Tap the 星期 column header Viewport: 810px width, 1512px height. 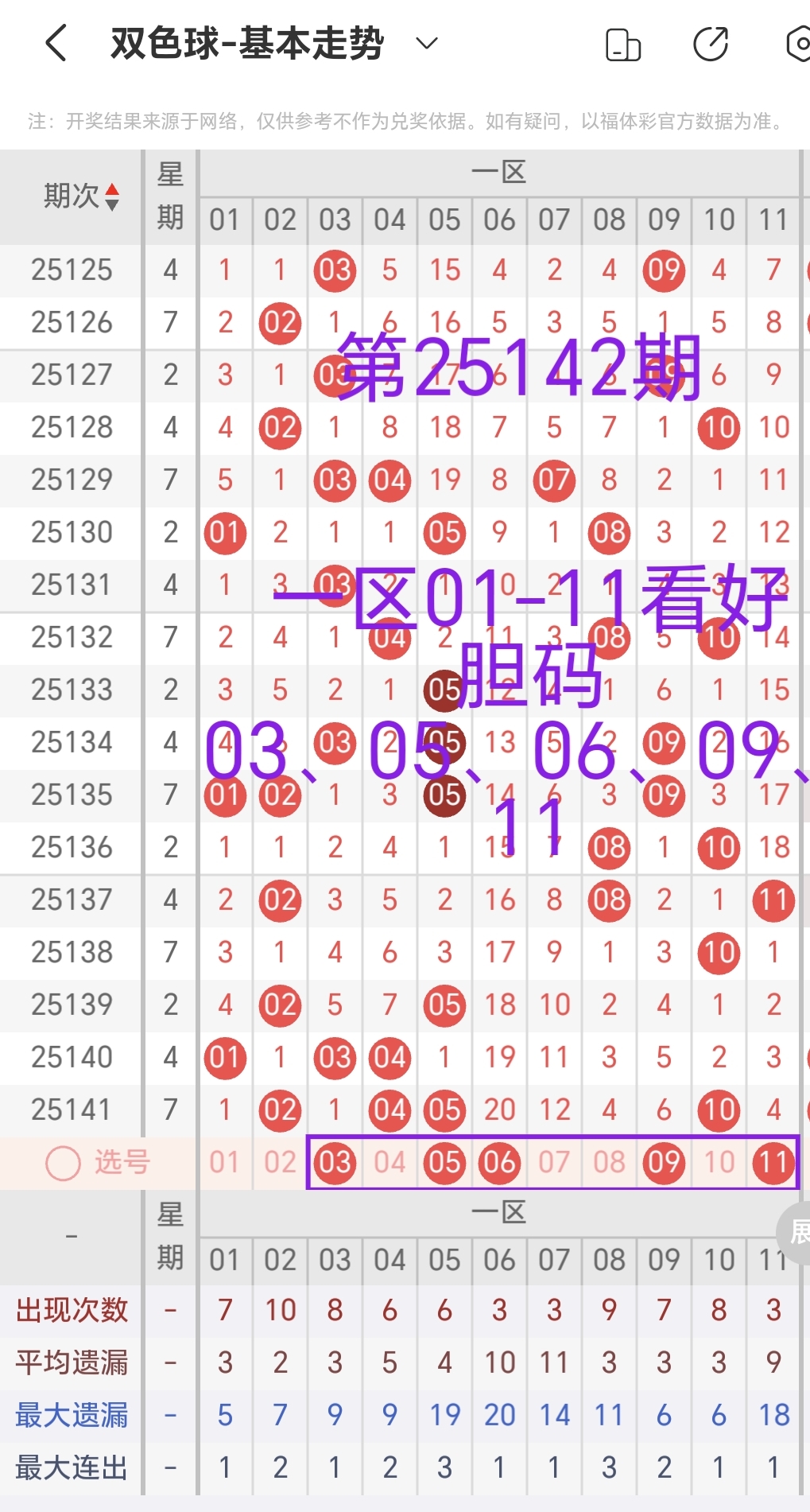coord(169,196)
